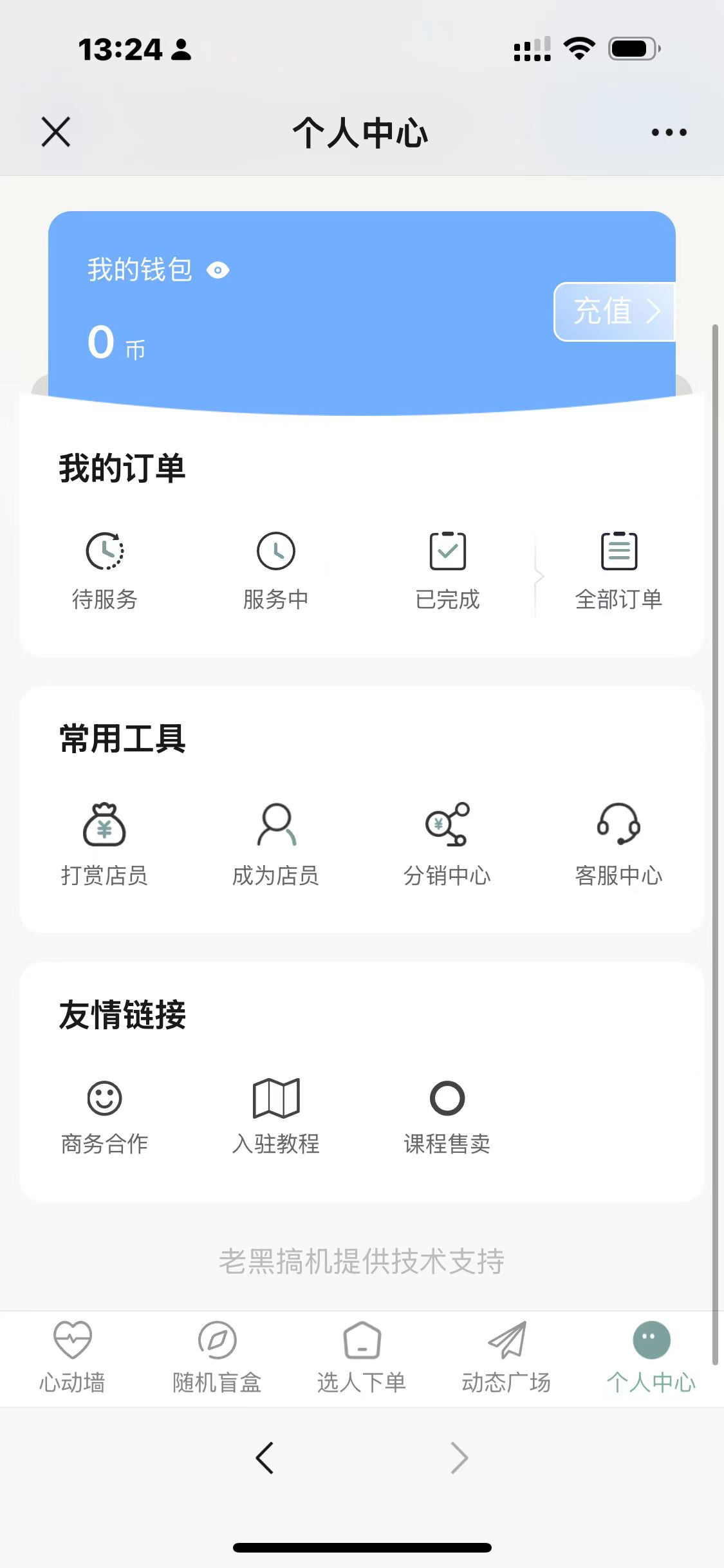724x1568 pixels.
Task: Open 课程售卖 course sales
Action: pos(447,1115)
